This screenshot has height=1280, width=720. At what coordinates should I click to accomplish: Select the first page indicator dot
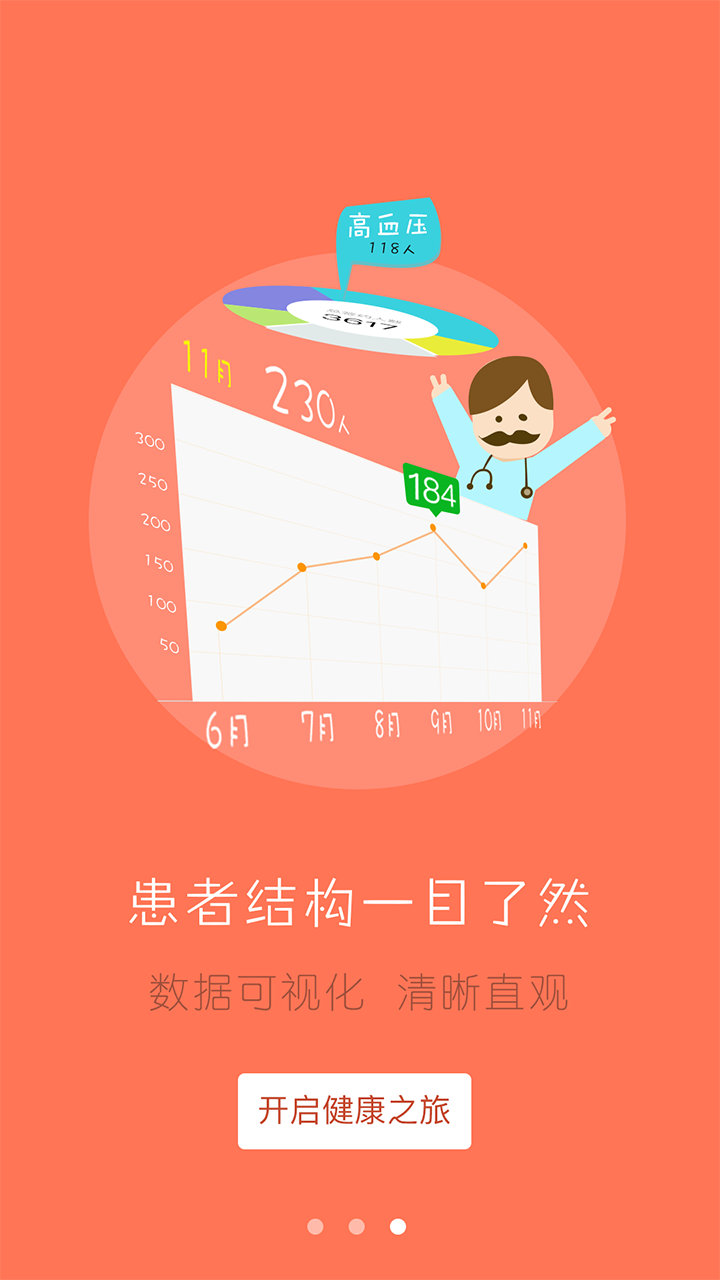315,1226
